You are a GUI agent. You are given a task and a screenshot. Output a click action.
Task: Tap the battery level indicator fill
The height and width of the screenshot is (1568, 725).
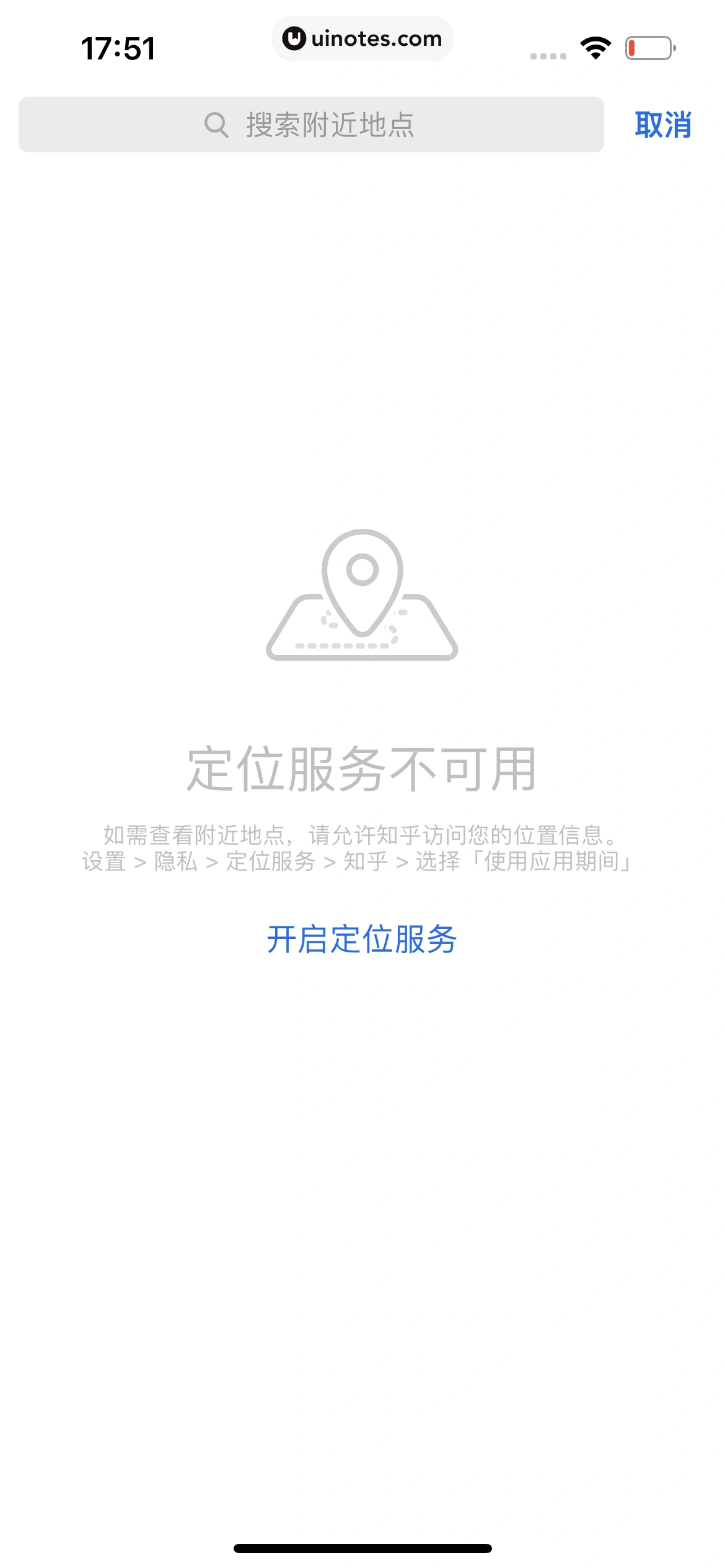click(x=633, y=48)
